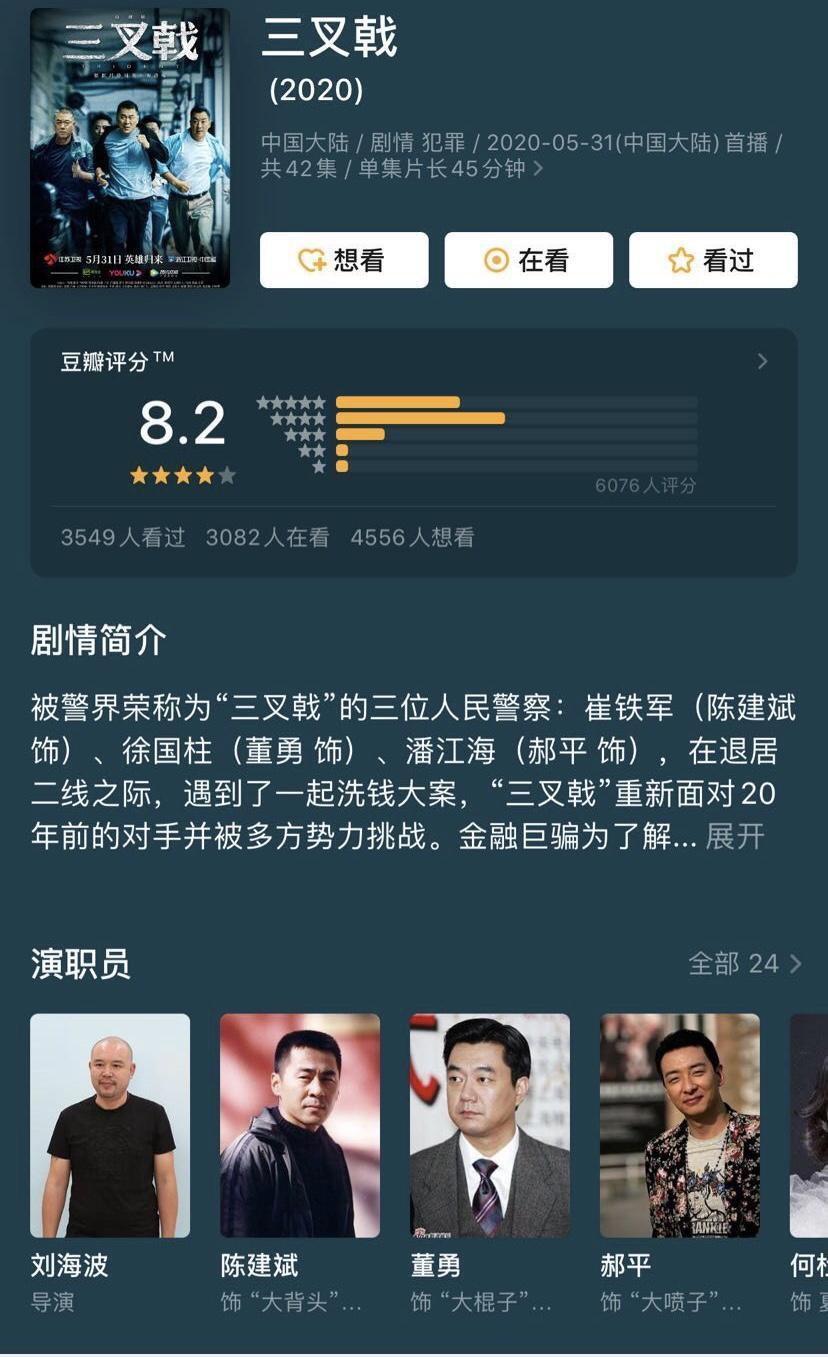Mark the show as 想看
The width and height of the screenshot is (828, 1357).
click(344, 260)
